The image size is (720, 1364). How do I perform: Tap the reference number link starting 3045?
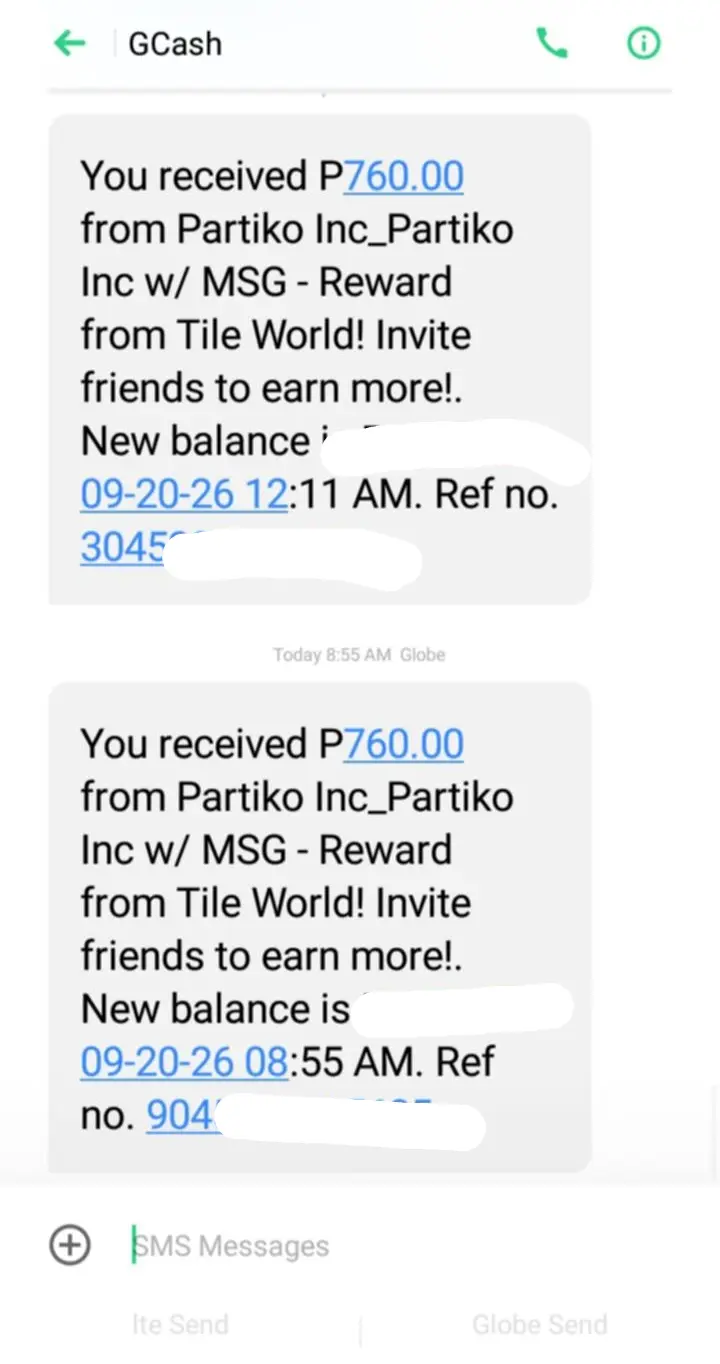122,547
